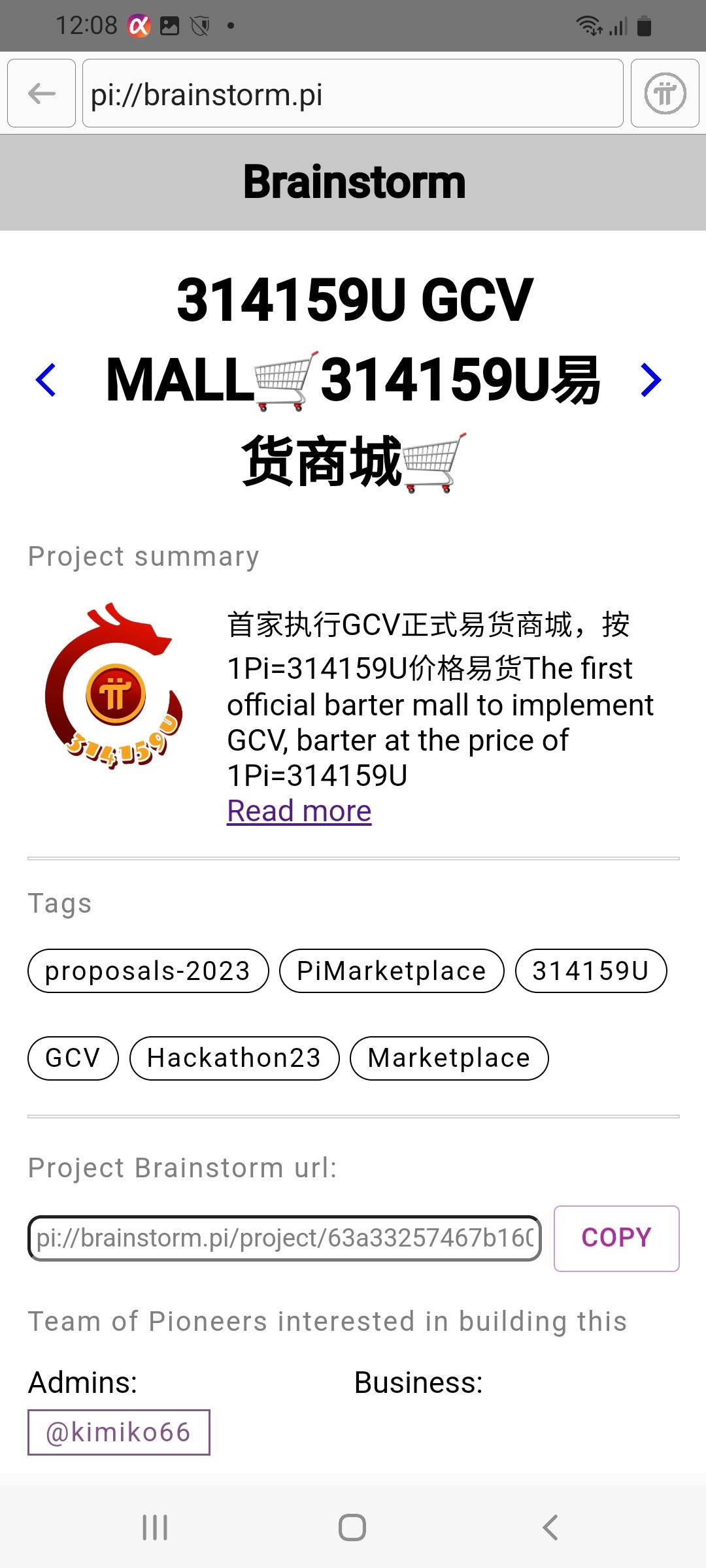Viewport: 706px width, 1568px height.
Task: Select the 314159U tag chip
Action: pyautogui.click(x=590, y=971)
